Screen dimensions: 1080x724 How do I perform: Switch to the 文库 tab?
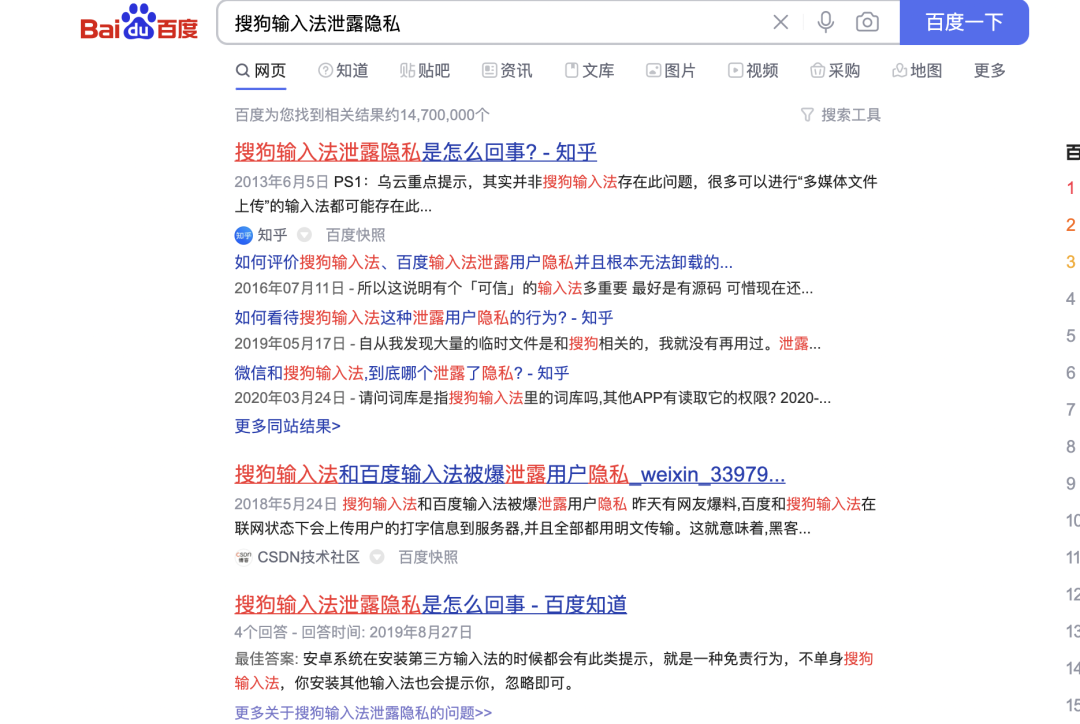(x=589, y=70)
